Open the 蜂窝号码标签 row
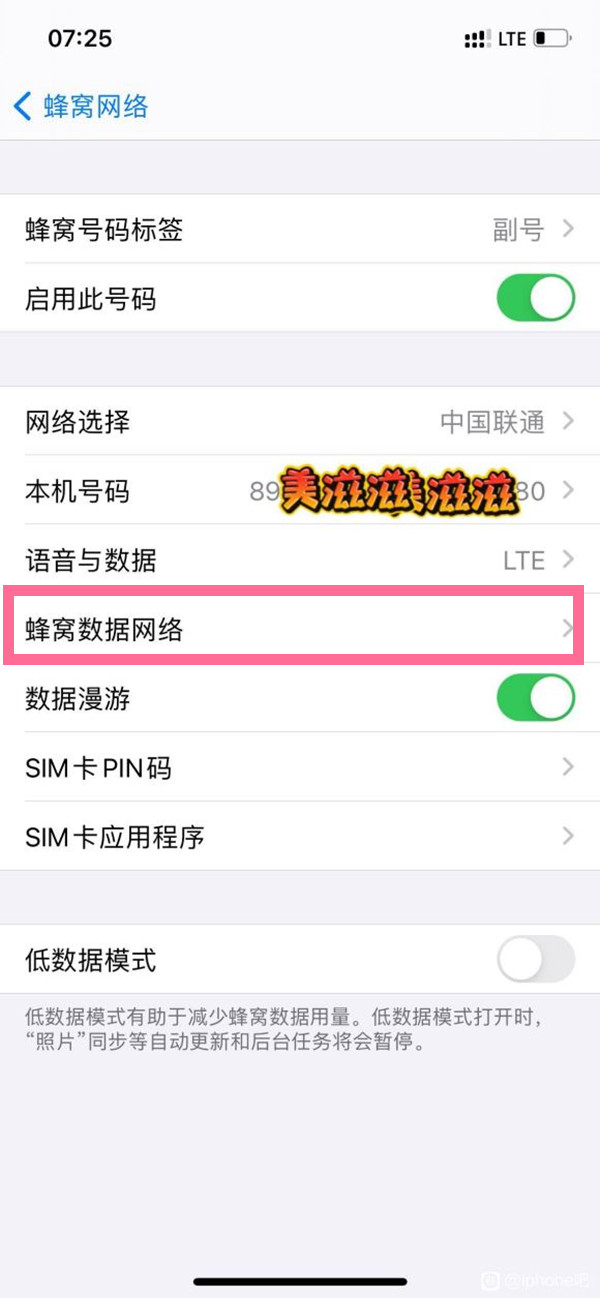Screen dimensions: 600x1298 click(300, 230)
